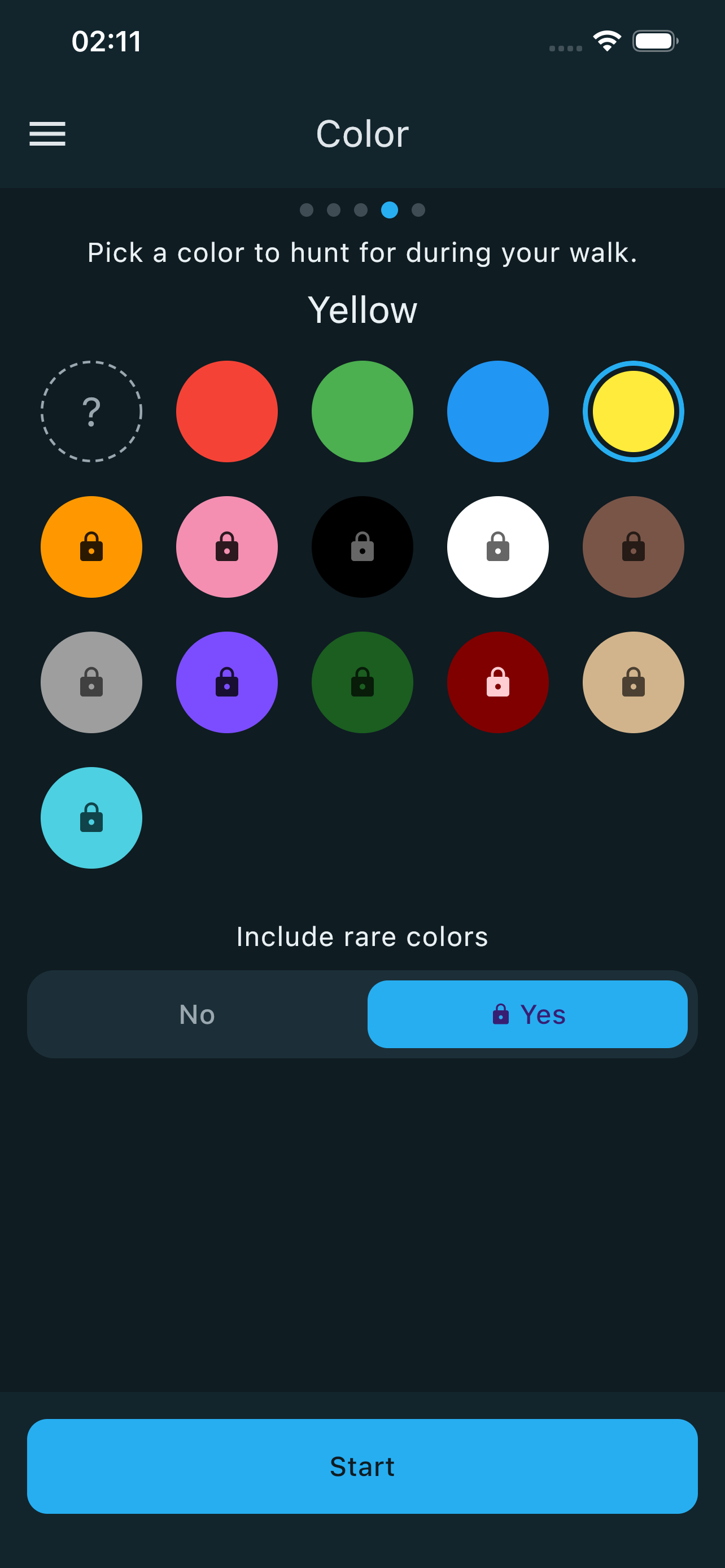Select the locked black swatch
The width and height of the screenshot is (725, 1568).
[x=362, y=546]
